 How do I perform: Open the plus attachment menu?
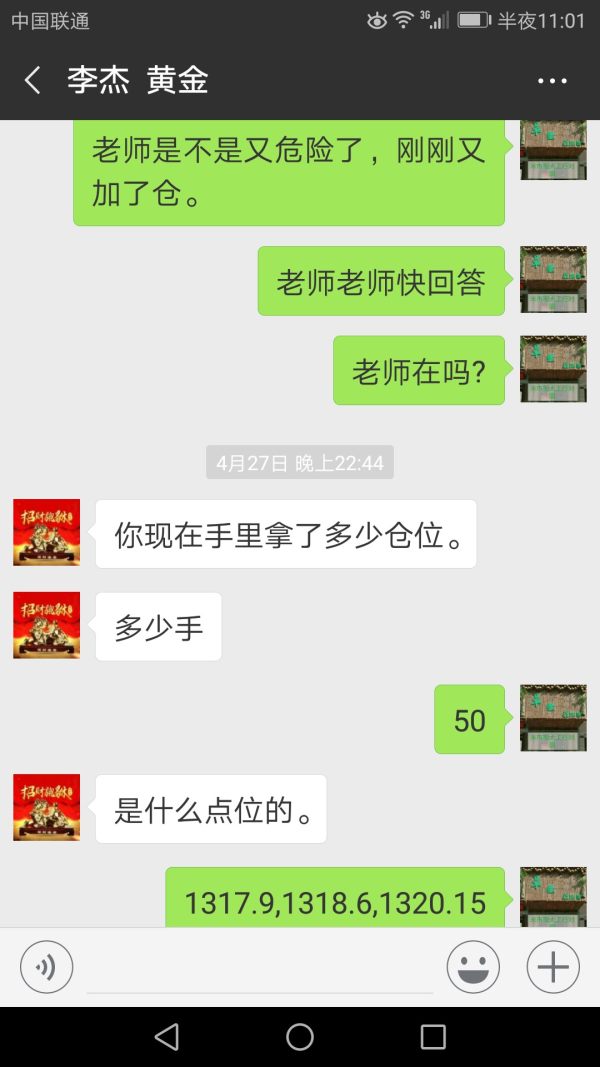553,967
